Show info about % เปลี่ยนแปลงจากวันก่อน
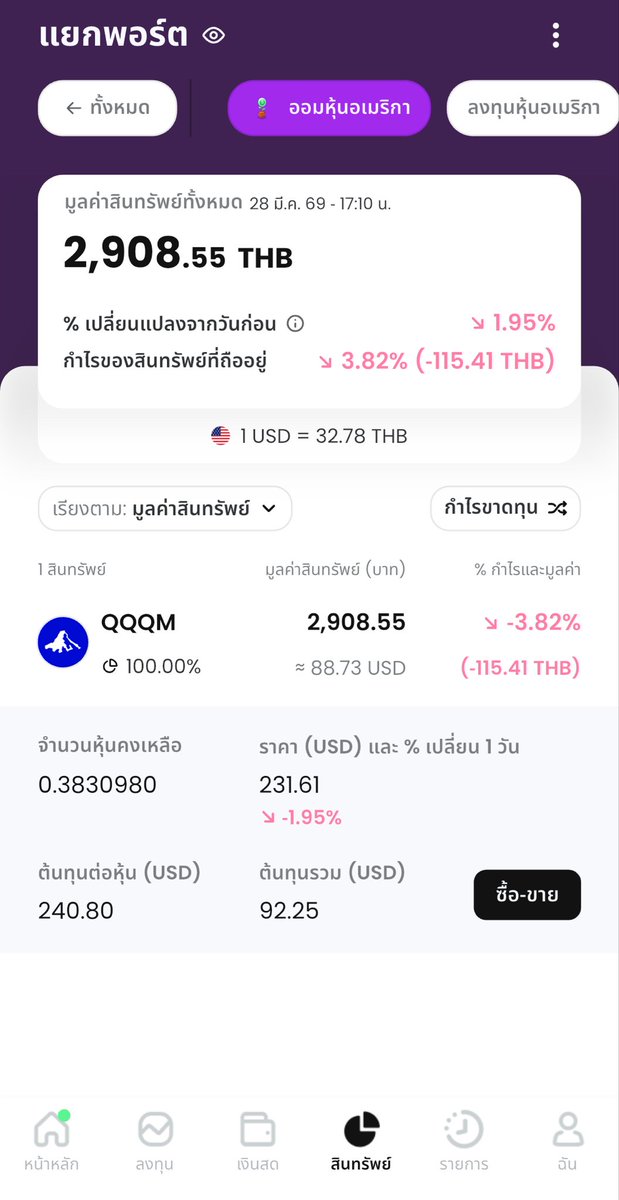This screenshot has width=619, height=1200. 295,324
